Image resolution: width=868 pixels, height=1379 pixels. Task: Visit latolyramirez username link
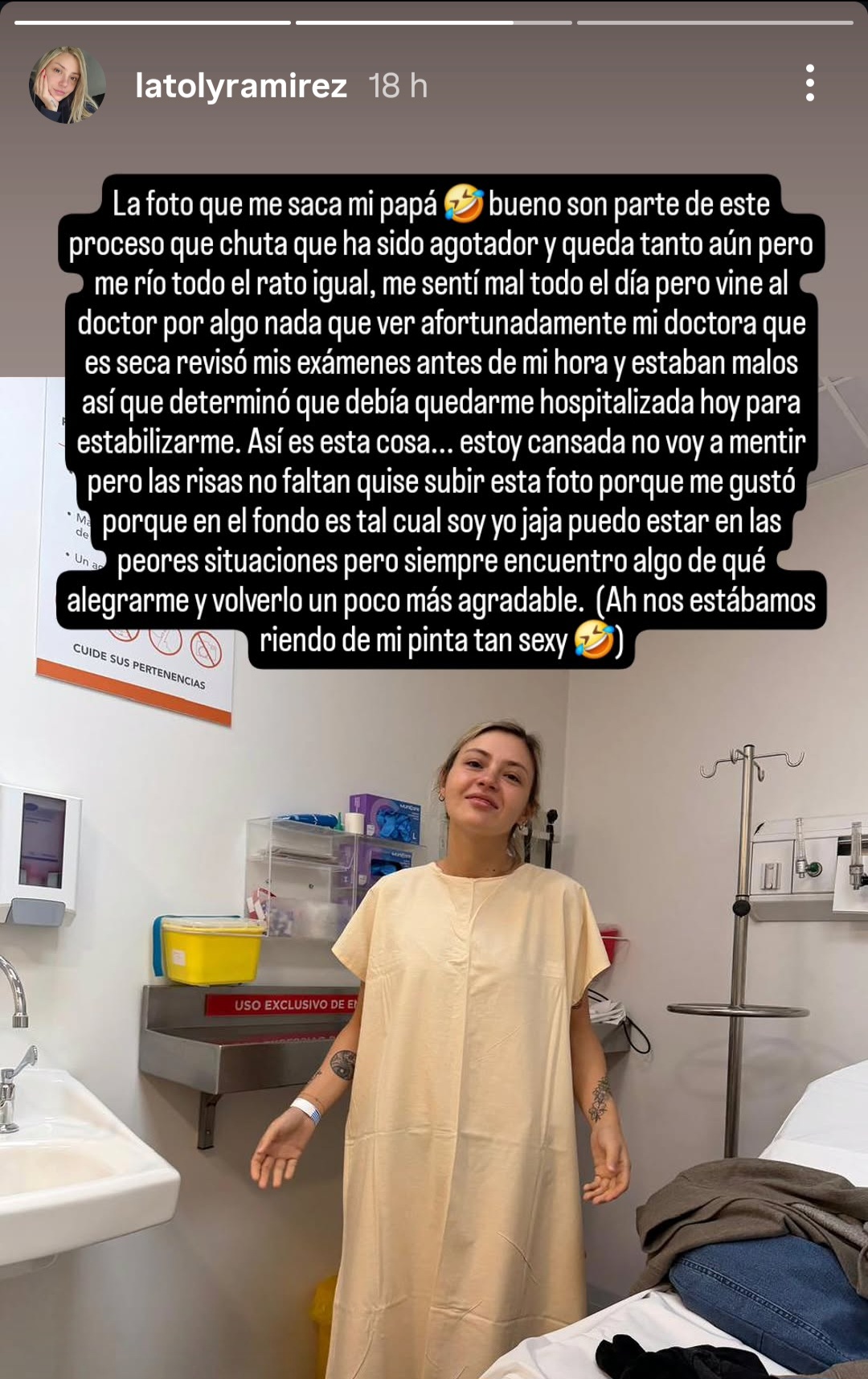point(241,86)
